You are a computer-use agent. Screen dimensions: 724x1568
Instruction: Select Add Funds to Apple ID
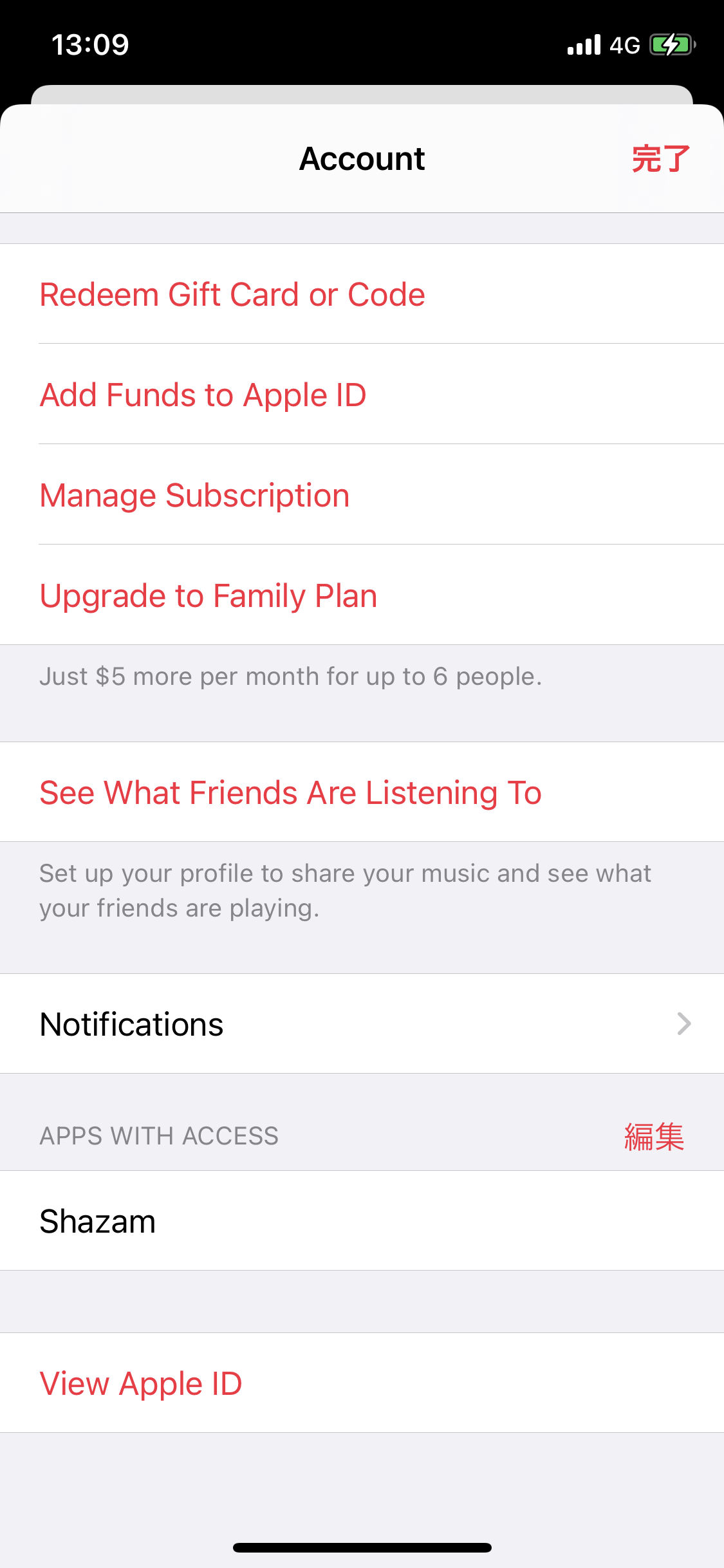pyautogui.click(x=203, y=395)
